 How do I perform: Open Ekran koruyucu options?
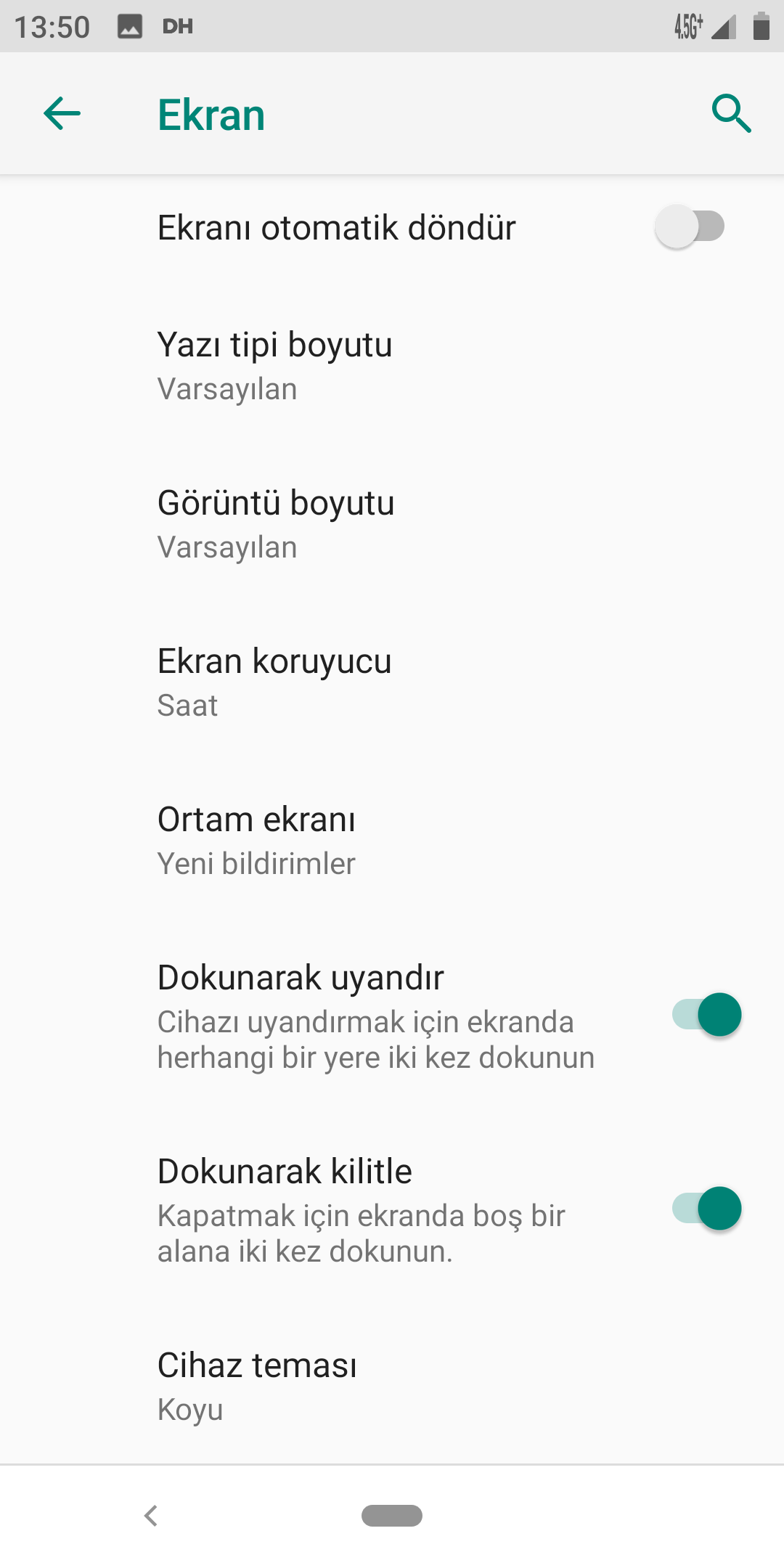392,682
